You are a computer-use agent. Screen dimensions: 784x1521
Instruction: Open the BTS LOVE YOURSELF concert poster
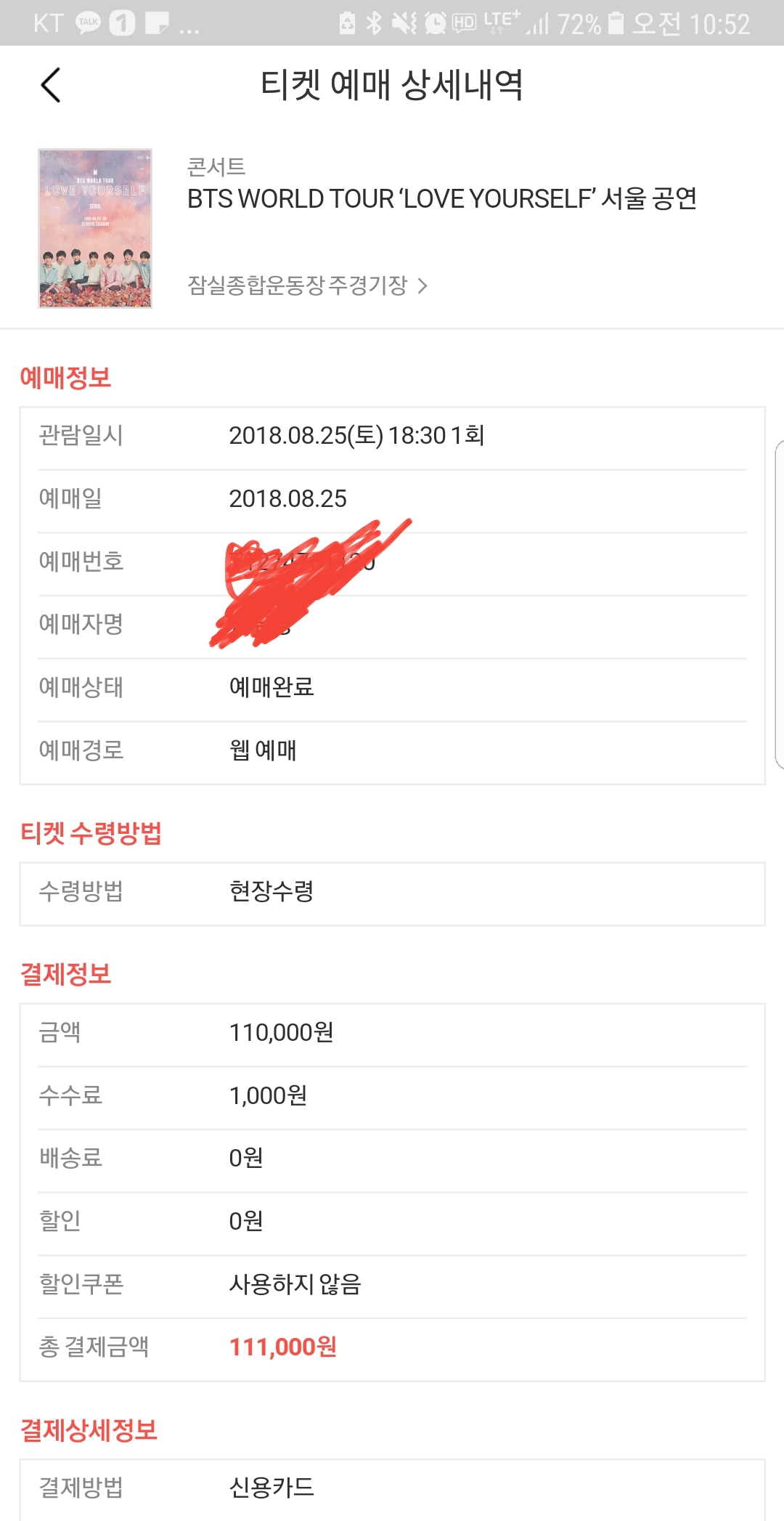pos(95,229)
